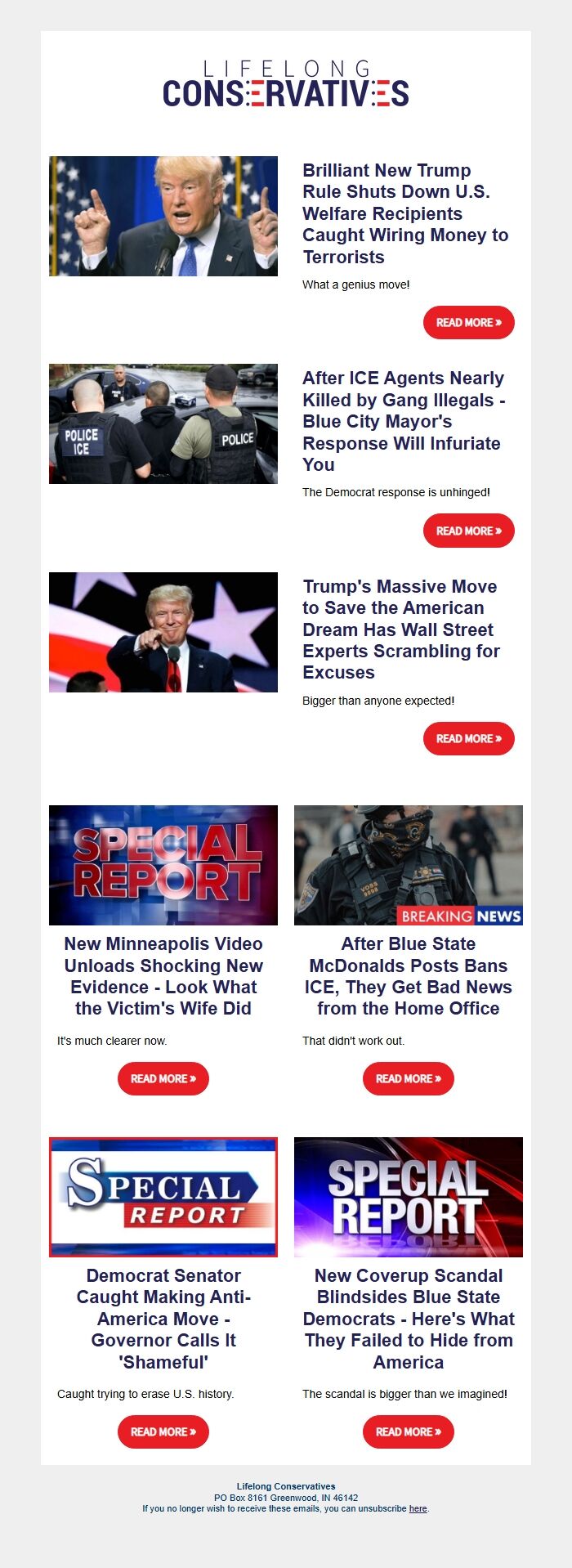Open Read More for ICE agents story
572x1568 pixels.
468,531
